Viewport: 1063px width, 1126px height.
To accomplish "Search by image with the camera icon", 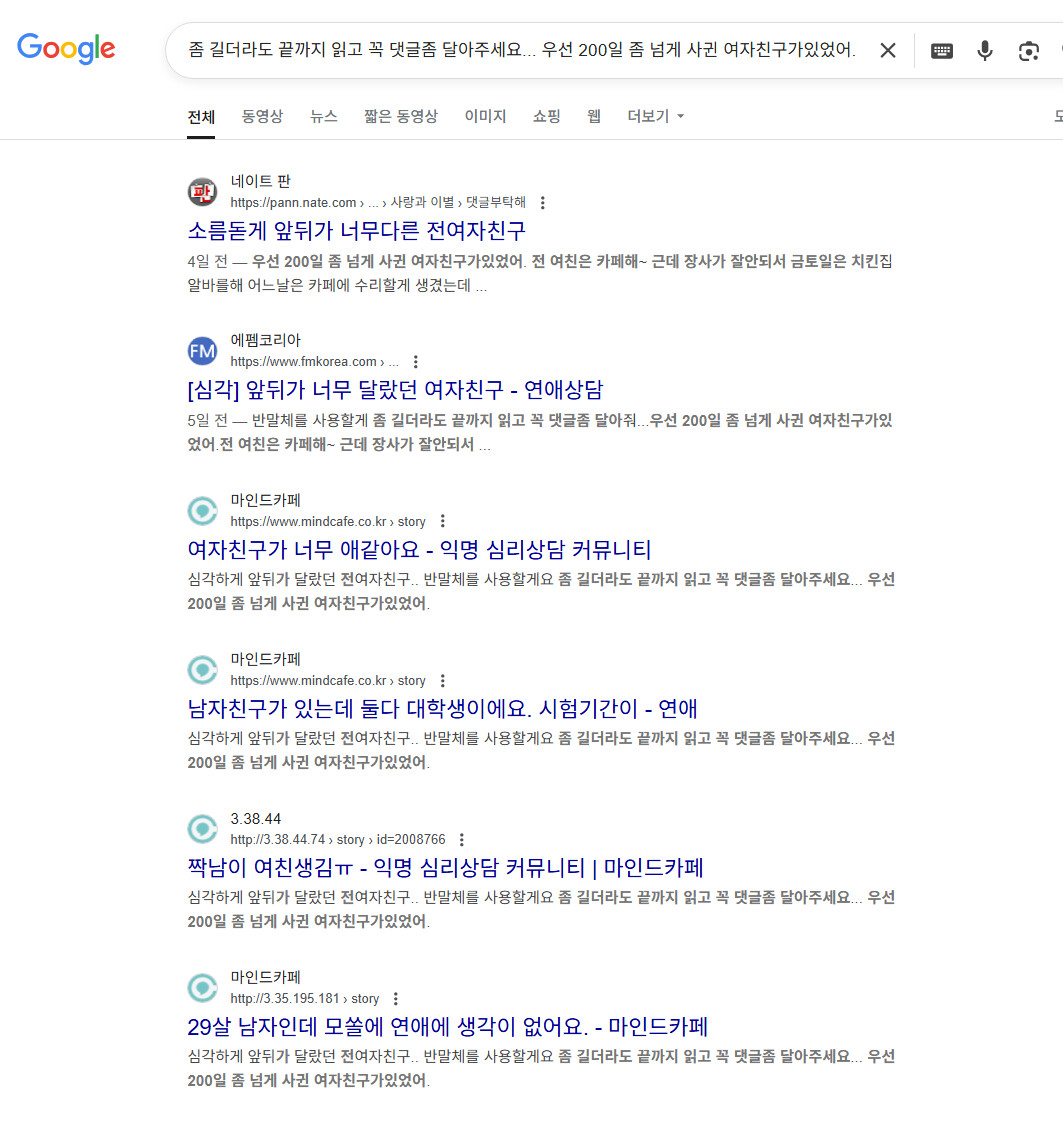I will pyautogui.click(x=1029, y=51).
